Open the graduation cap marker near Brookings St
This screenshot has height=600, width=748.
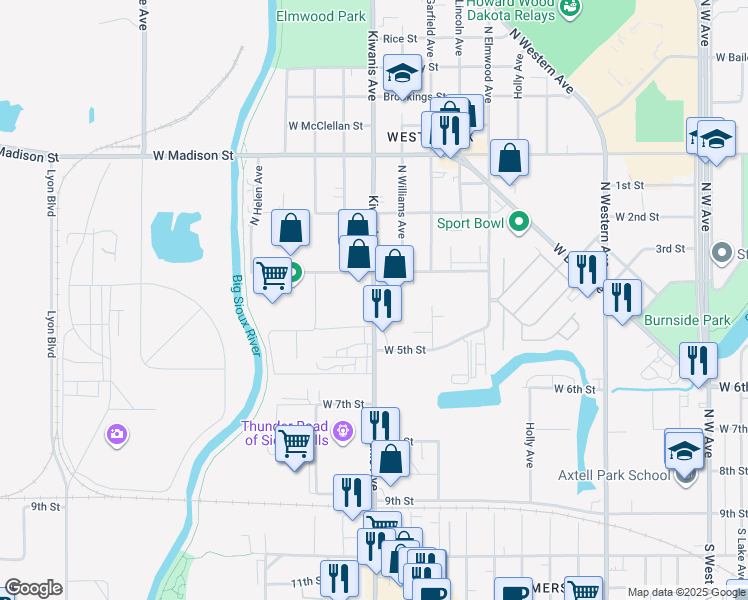[x=402, y=74]
